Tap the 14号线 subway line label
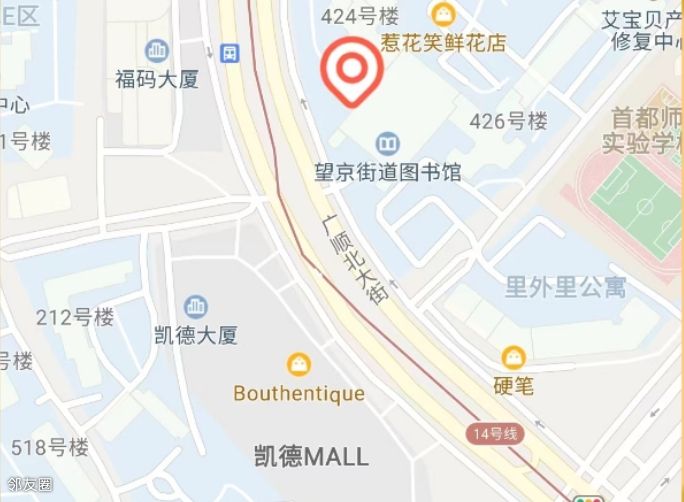Screen dimensions: 684x502 [495, 434]
